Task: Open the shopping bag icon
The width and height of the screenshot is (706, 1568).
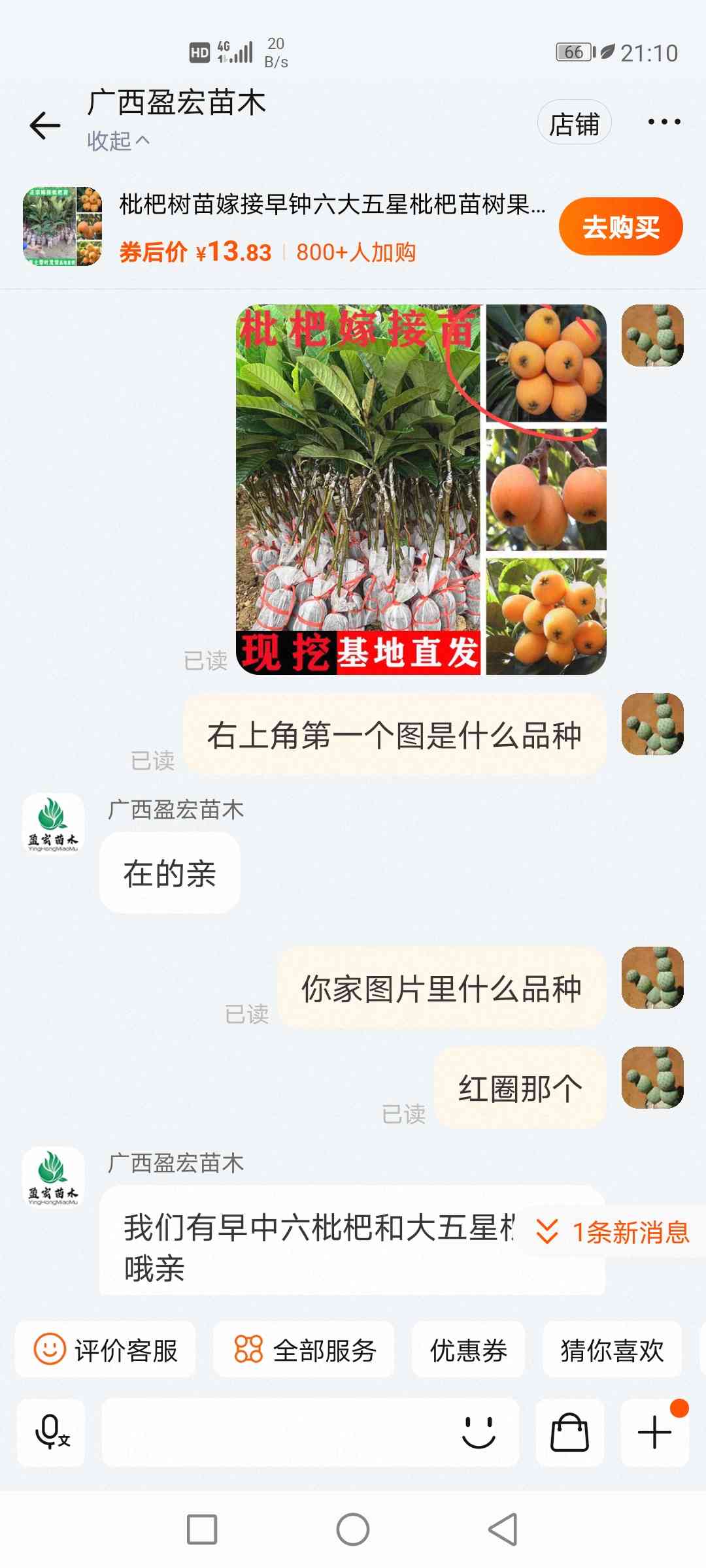Action: (569, 1433)
